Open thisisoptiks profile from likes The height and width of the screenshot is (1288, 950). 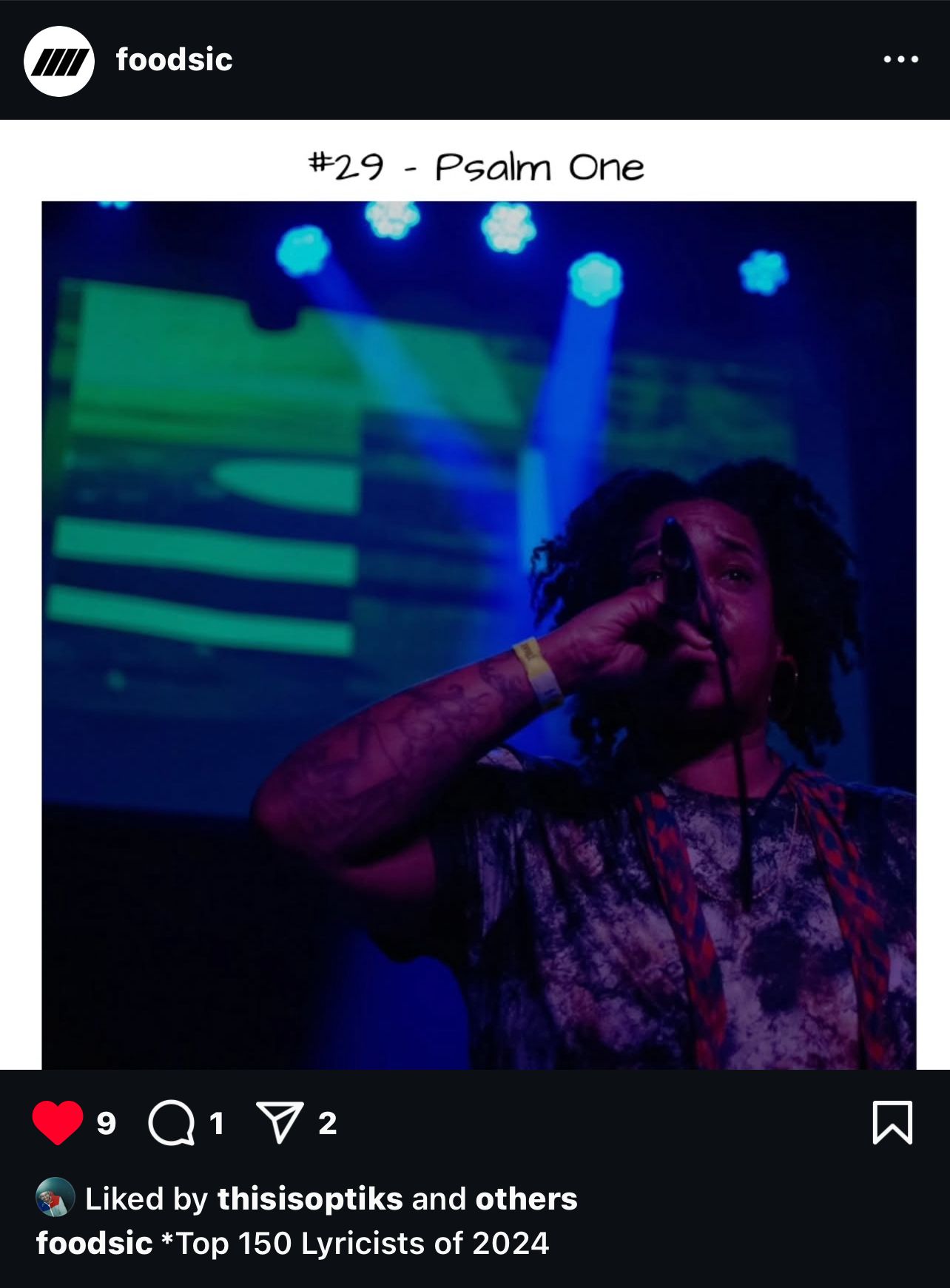coord(309,1198)
